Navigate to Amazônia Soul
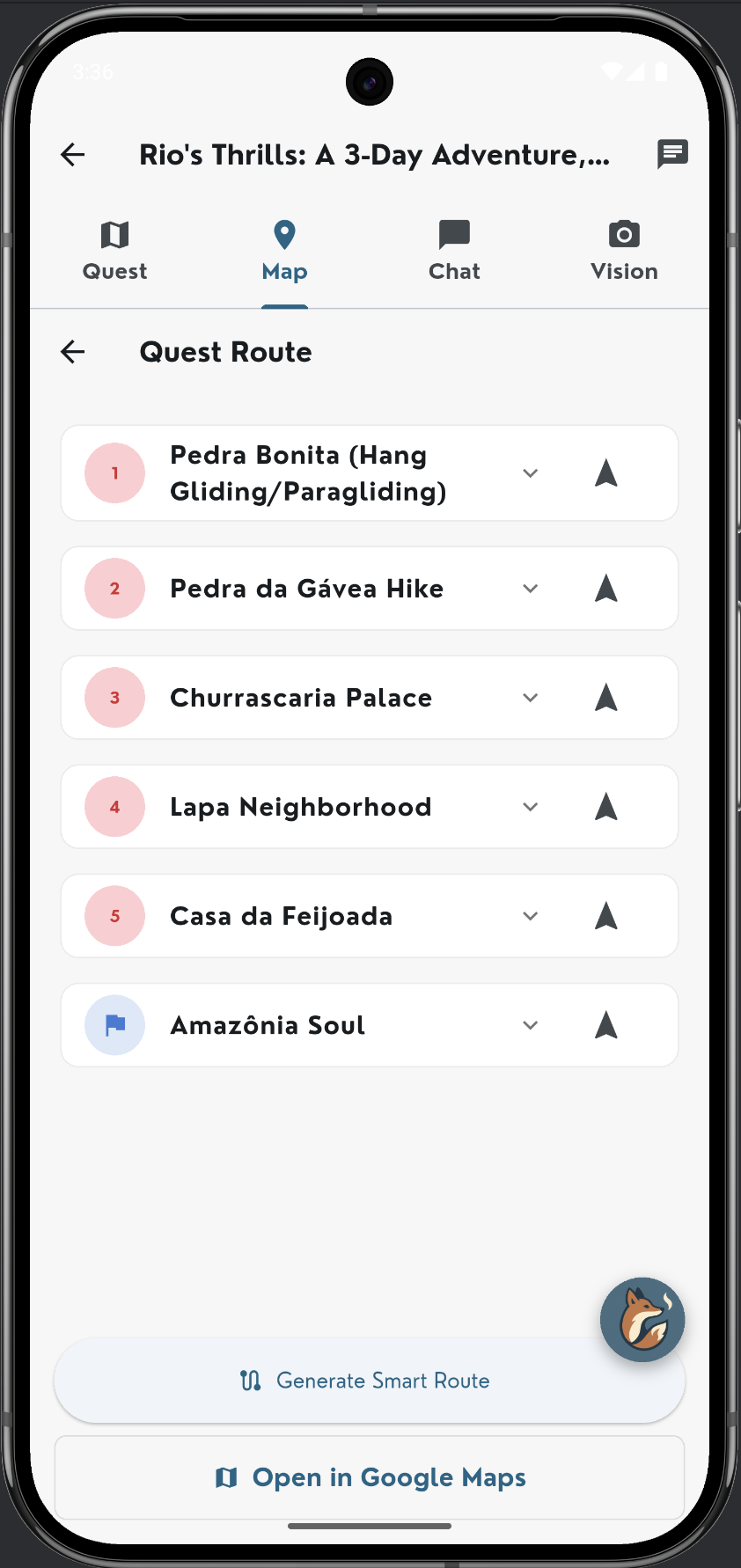This screenshot has height=1568, width=741. click(x=605, y=1025)
